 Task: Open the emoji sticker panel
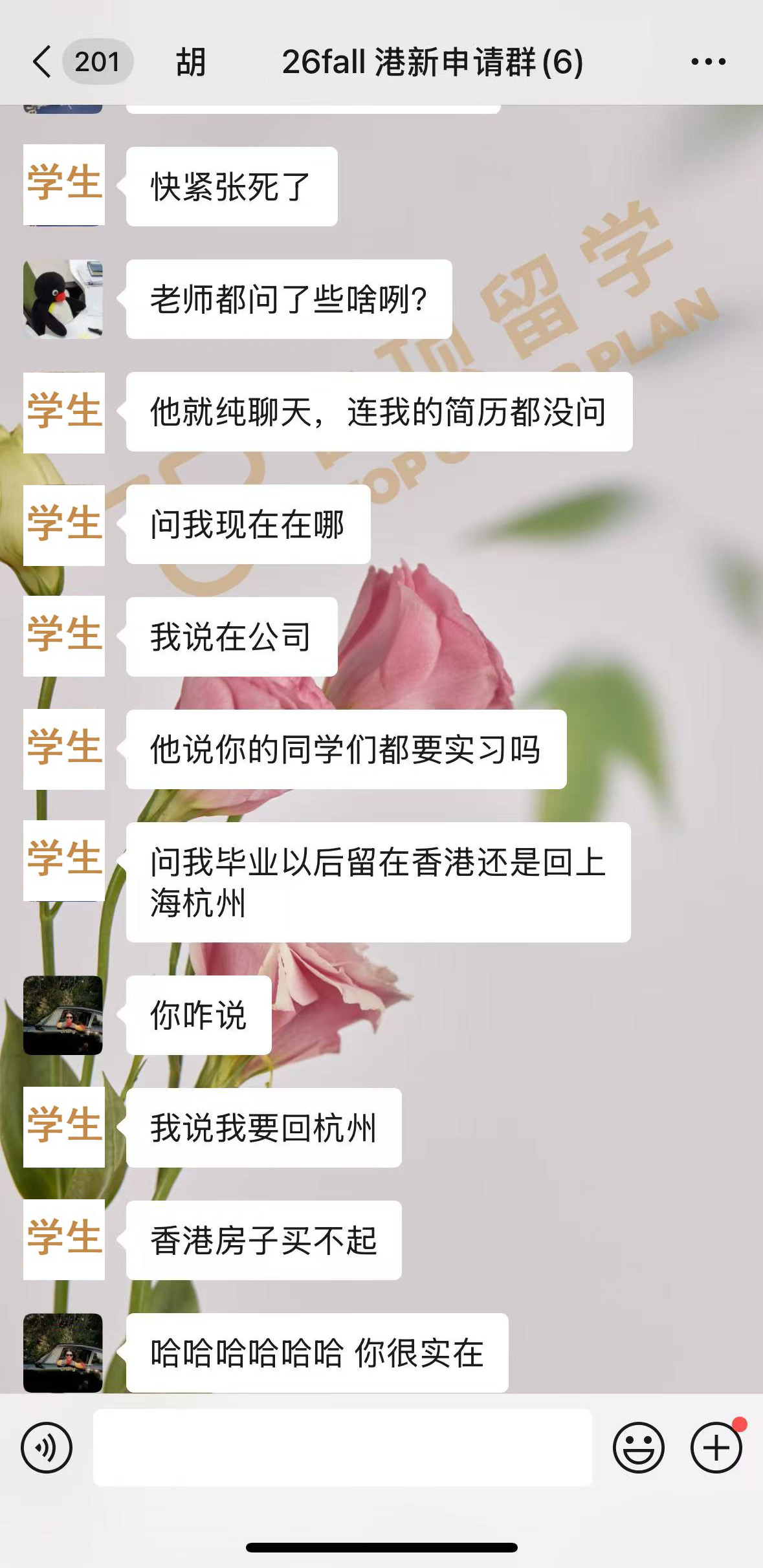[x=638, y=1448]
